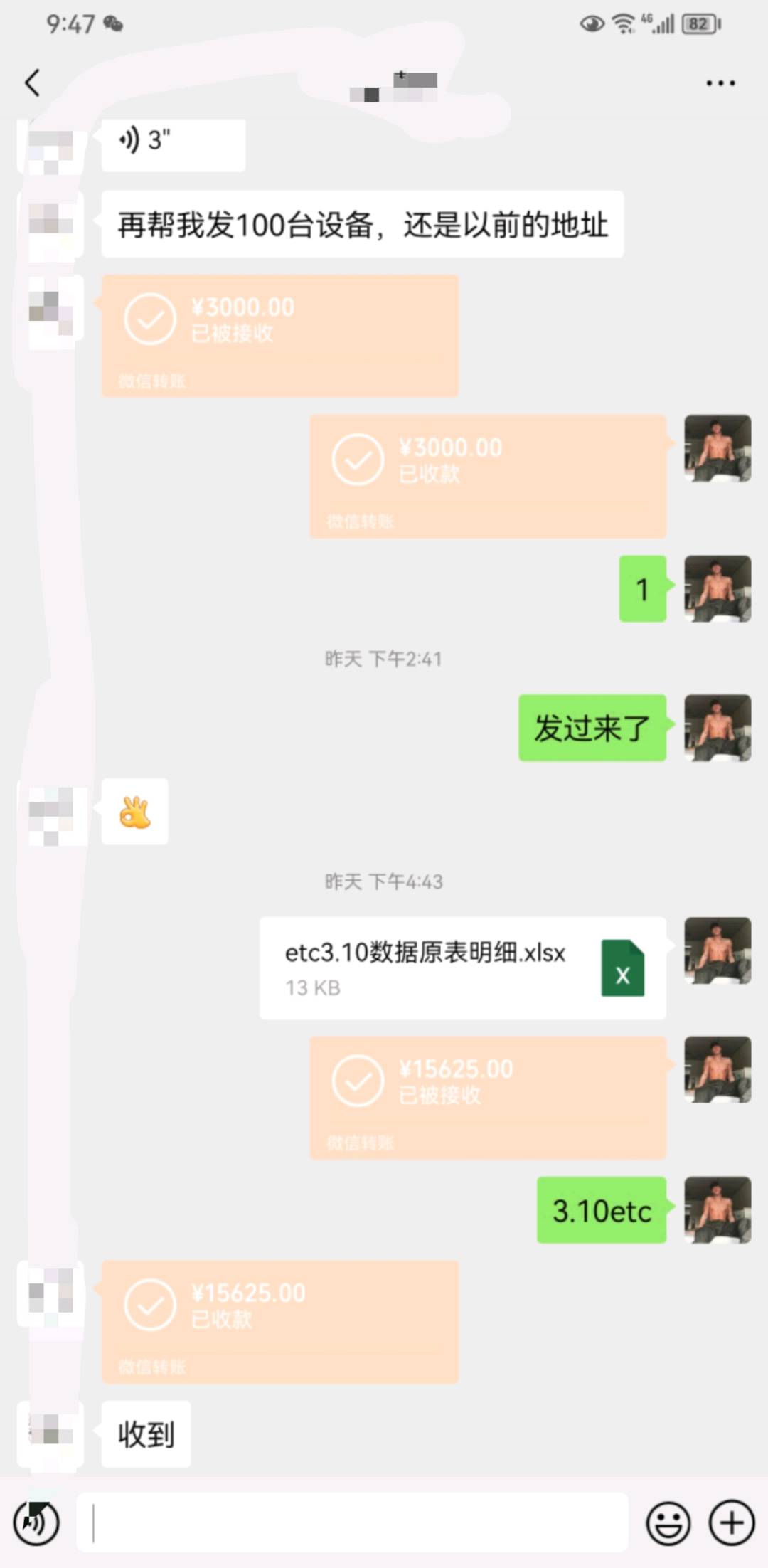Open the received ¥3000.00 transfer marked 已被接收
The height and width of the screenshot is (1568, 768).
[x=280, y=336]
